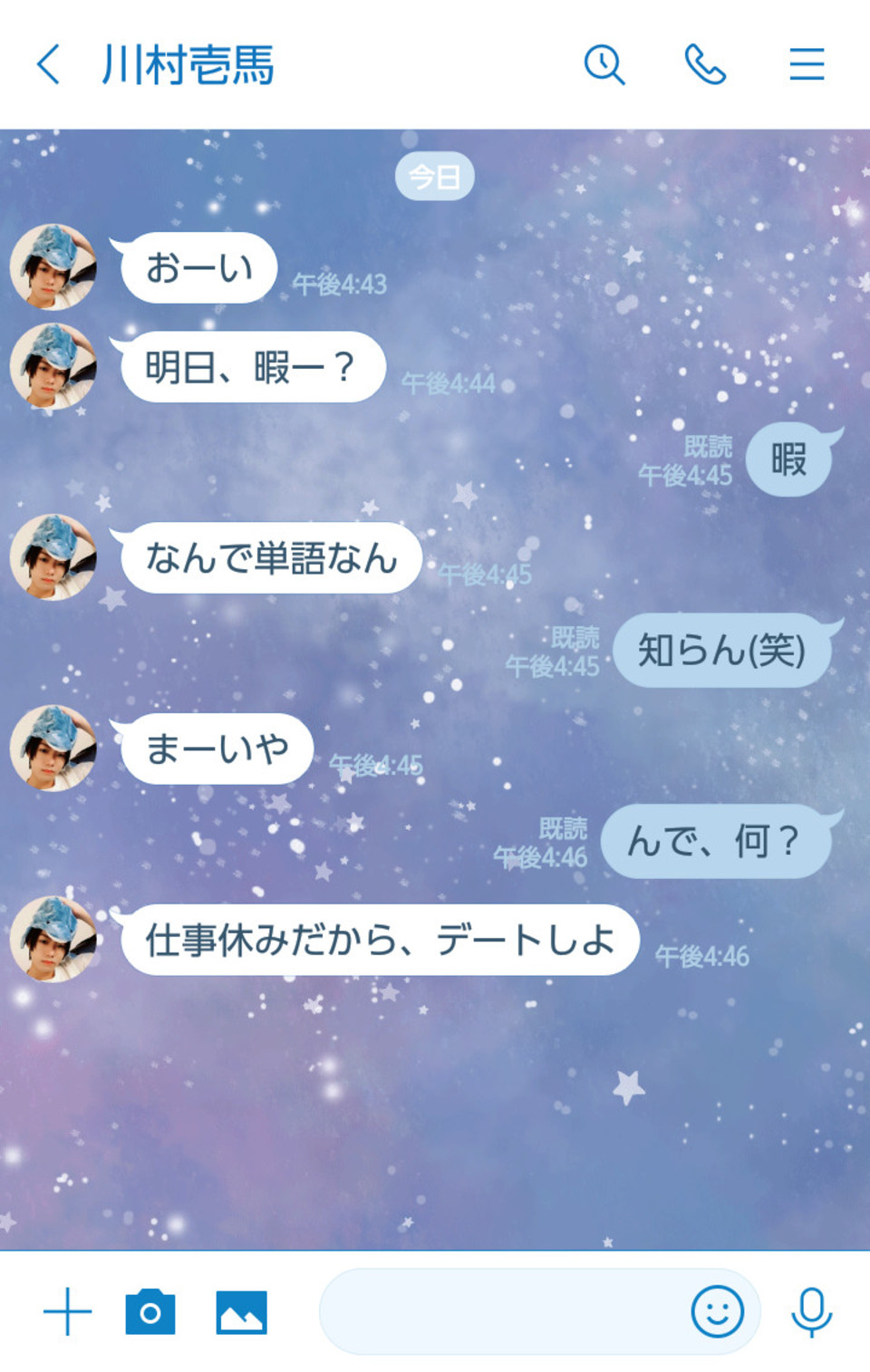View profile from avatar next to 仕事休みだから、デートしよ

(53, 940)
